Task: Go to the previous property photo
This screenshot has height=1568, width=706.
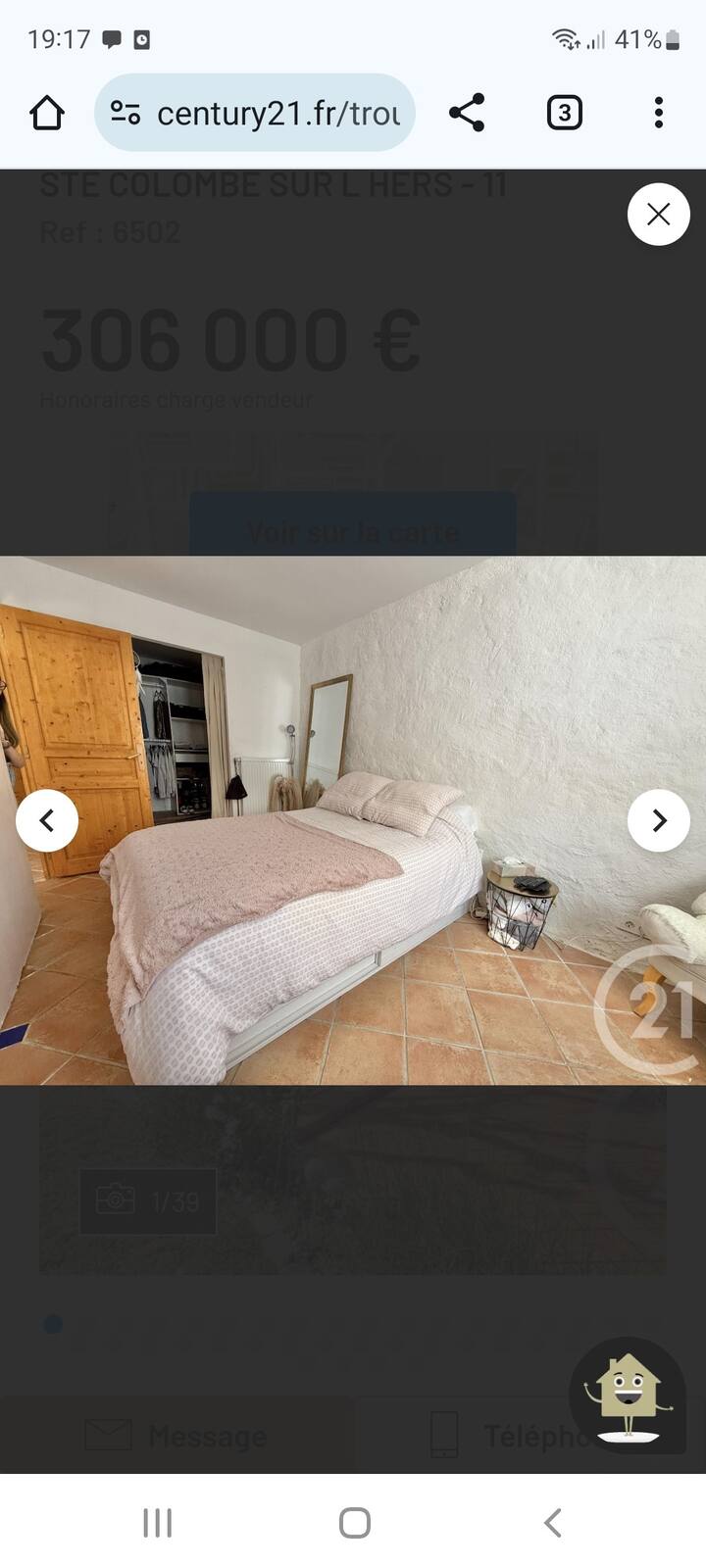Action: 47,820
